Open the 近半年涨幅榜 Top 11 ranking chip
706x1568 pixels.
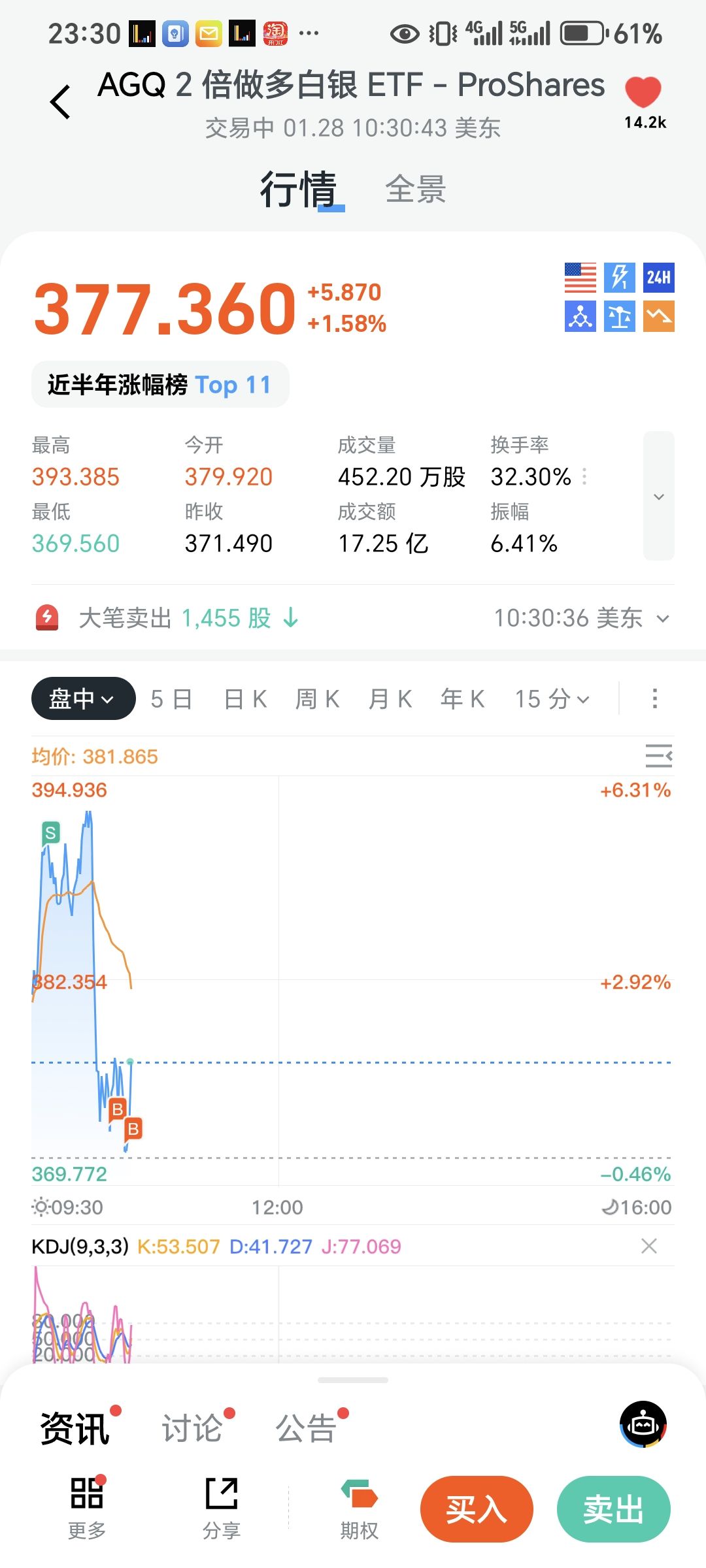pyautogui.click(x=160, y=385)
